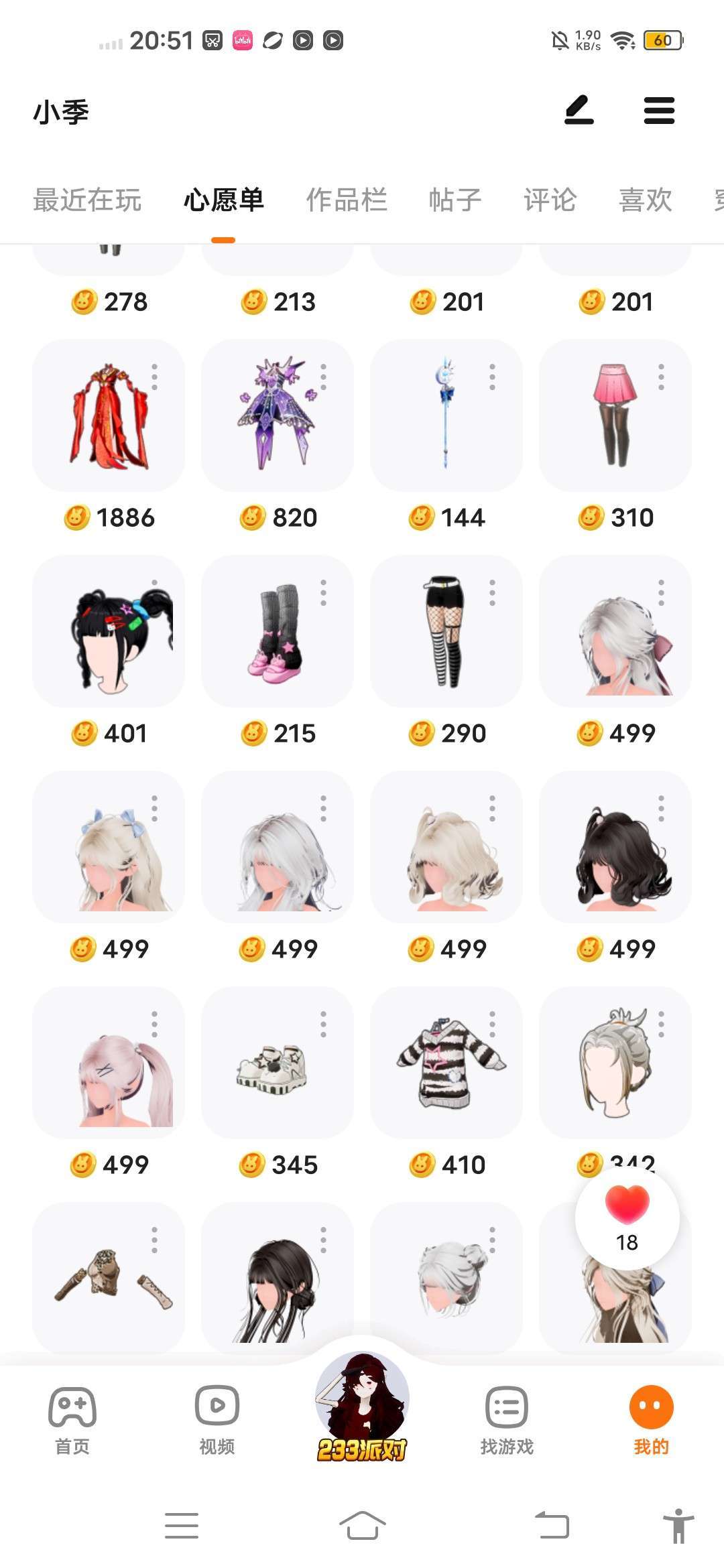Open the purple outfit priced 820

[x=277, y=416]
